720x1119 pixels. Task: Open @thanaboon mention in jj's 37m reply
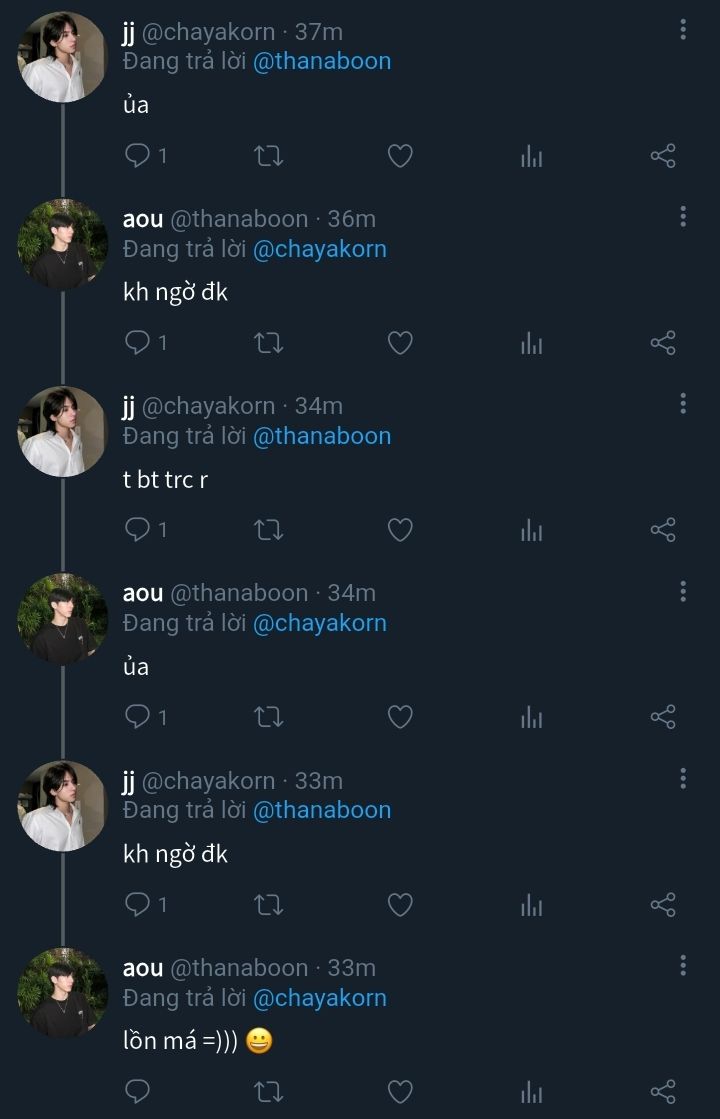click(x=322, y=61)
